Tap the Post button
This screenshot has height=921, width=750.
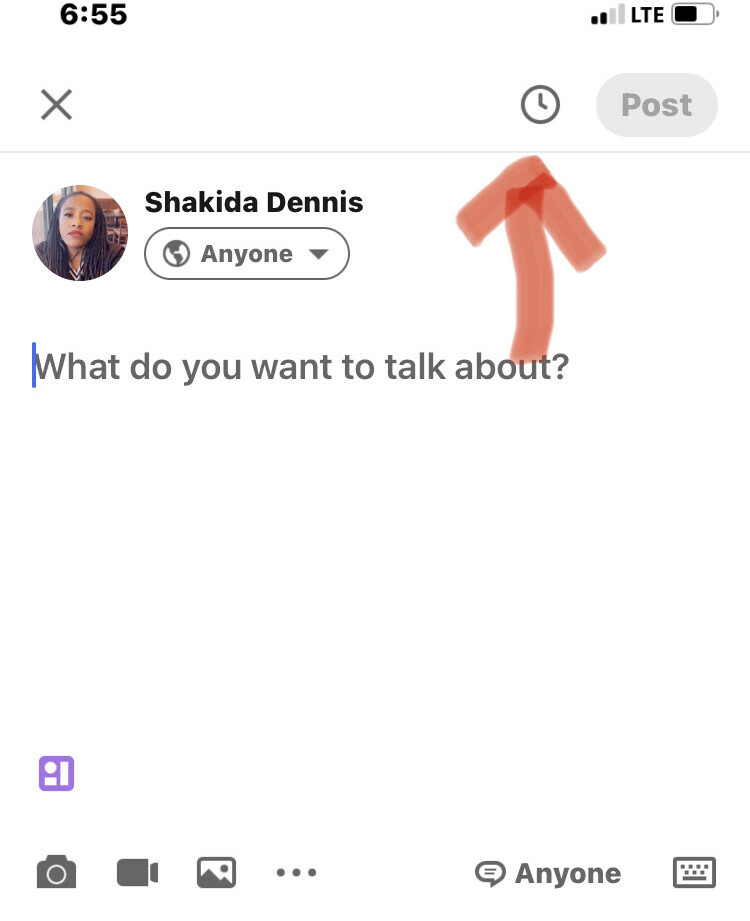click(x=656, y=104)
